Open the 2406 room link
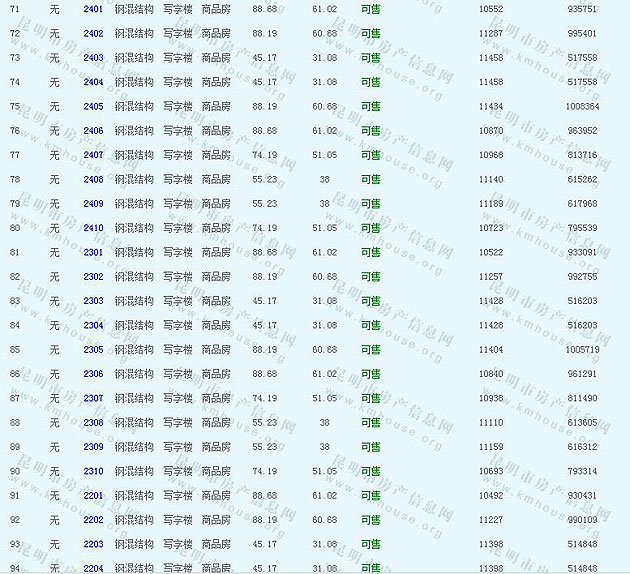This screenshot has width=630, height=574. 93,131
